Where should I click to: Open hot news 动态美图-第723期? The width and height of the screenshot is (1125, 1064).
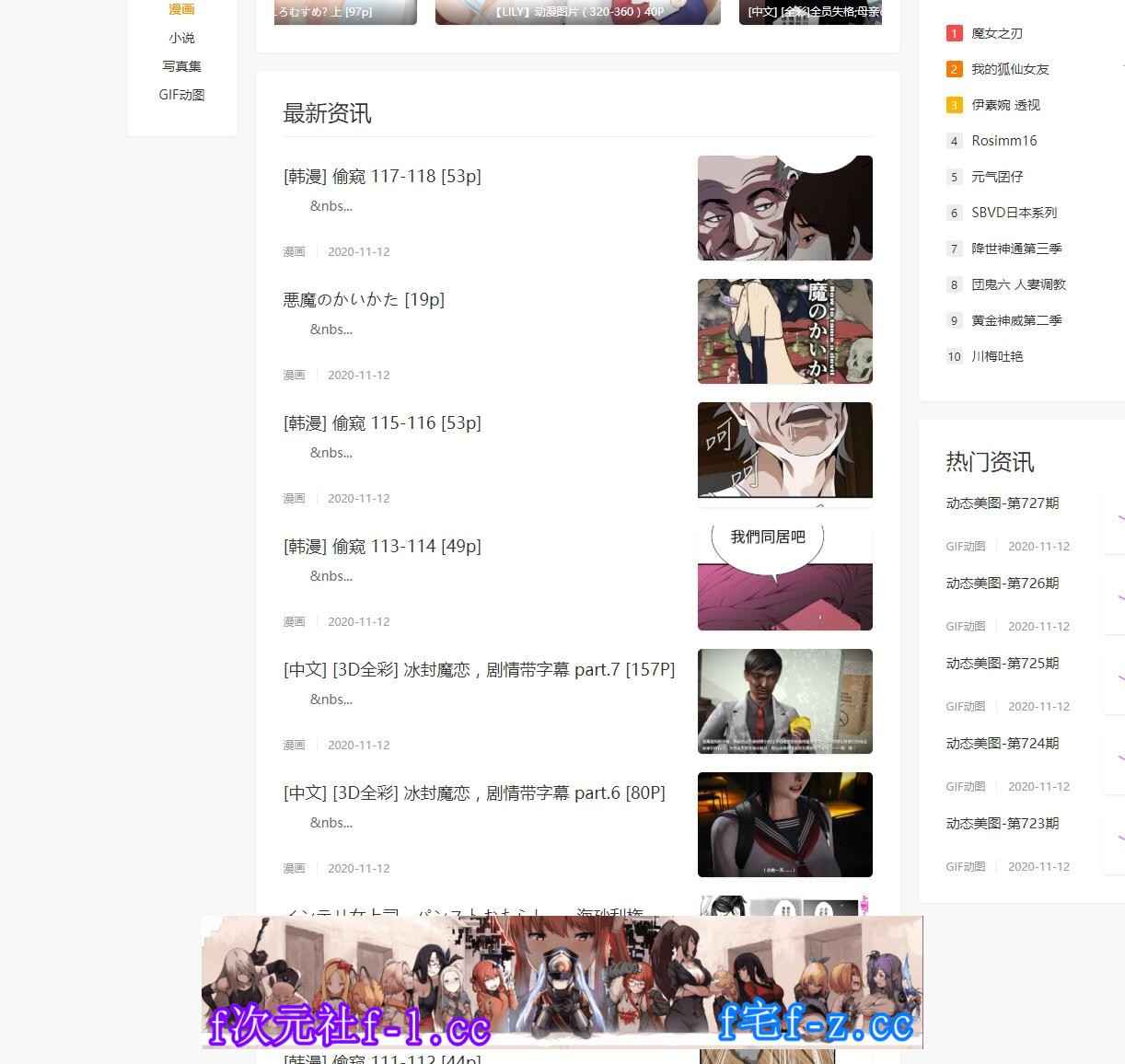tap(1002, 824)
